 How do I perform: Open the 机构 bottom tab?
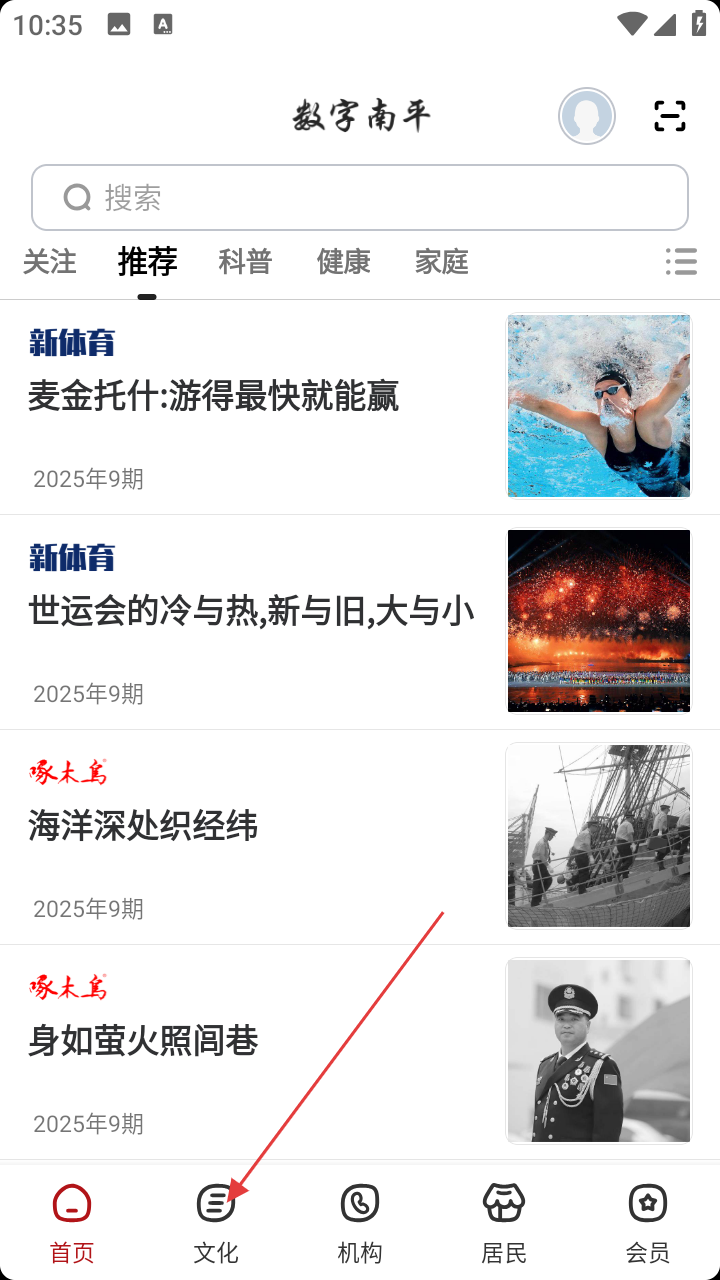click(360, 1222)
